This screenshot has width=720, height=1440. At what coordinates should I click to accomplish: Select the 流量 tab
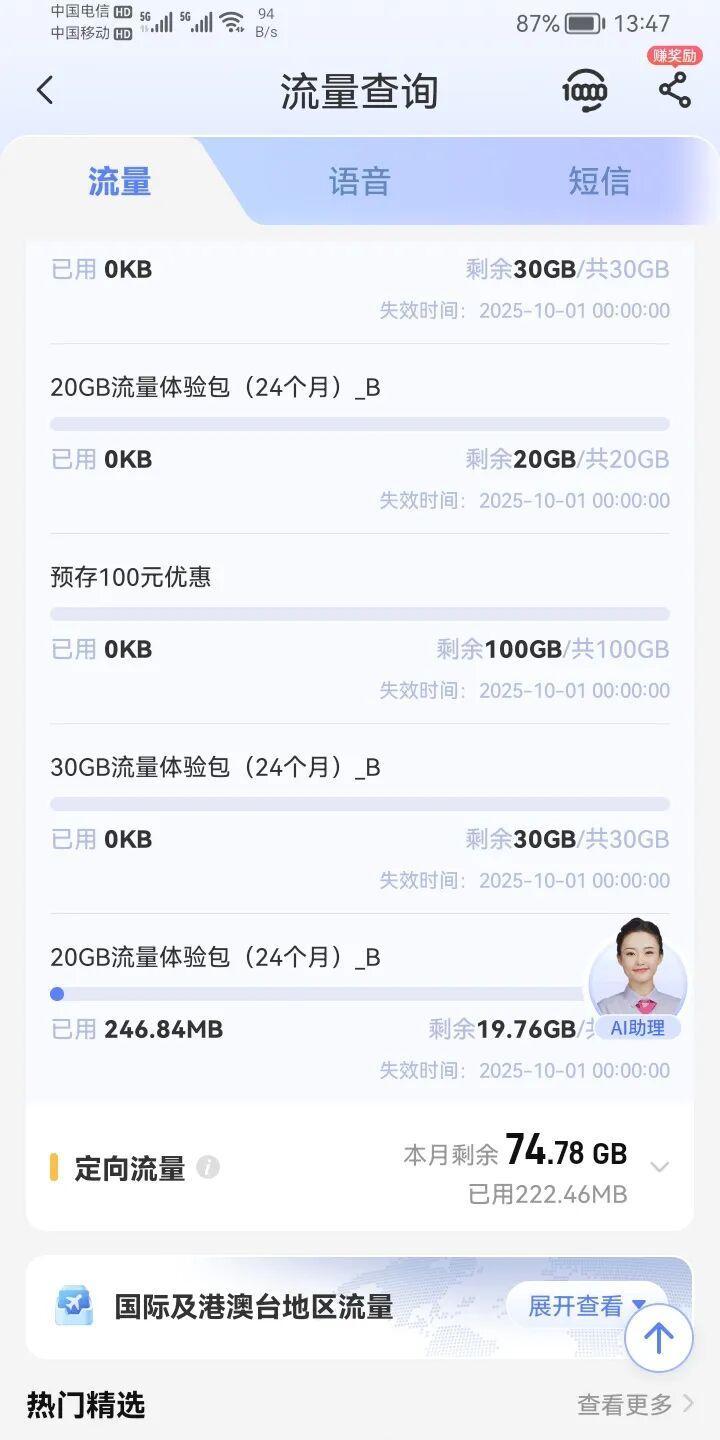(x=119, y=181)
